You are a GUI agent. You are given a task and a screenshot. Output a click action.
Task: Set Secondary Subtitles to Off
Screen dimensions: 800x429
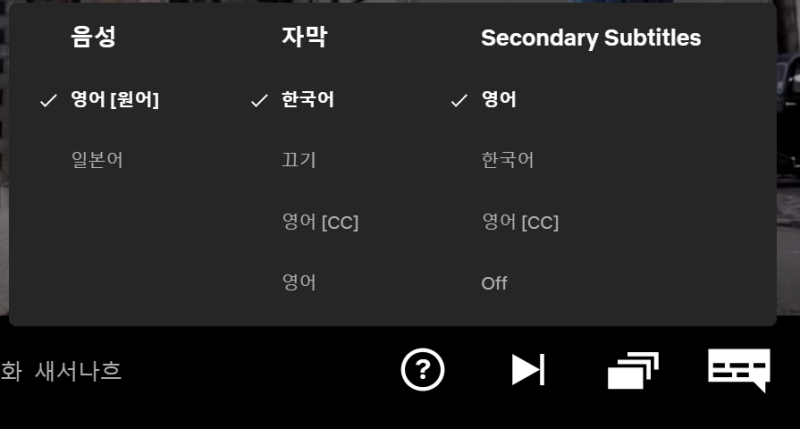pyautogui.click(x=494, y=283)
